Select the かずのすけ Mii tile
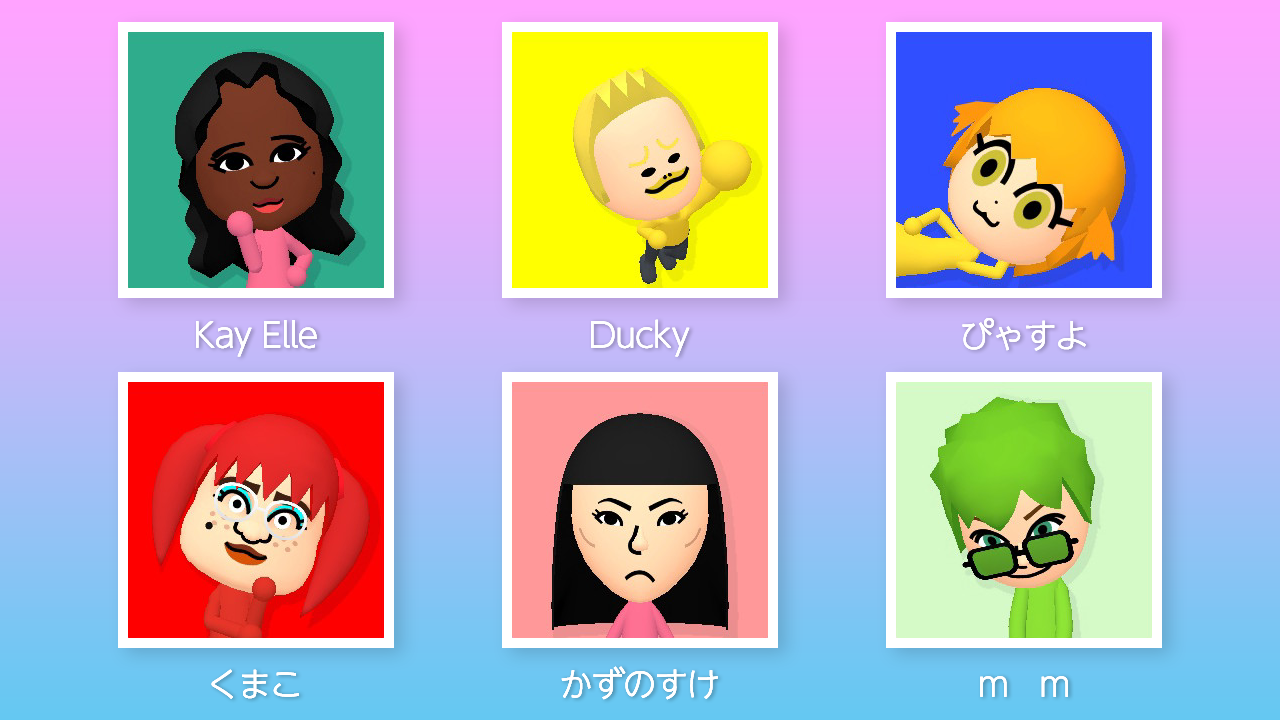The width and height of the screenshot is (1280, 720). 640,510
